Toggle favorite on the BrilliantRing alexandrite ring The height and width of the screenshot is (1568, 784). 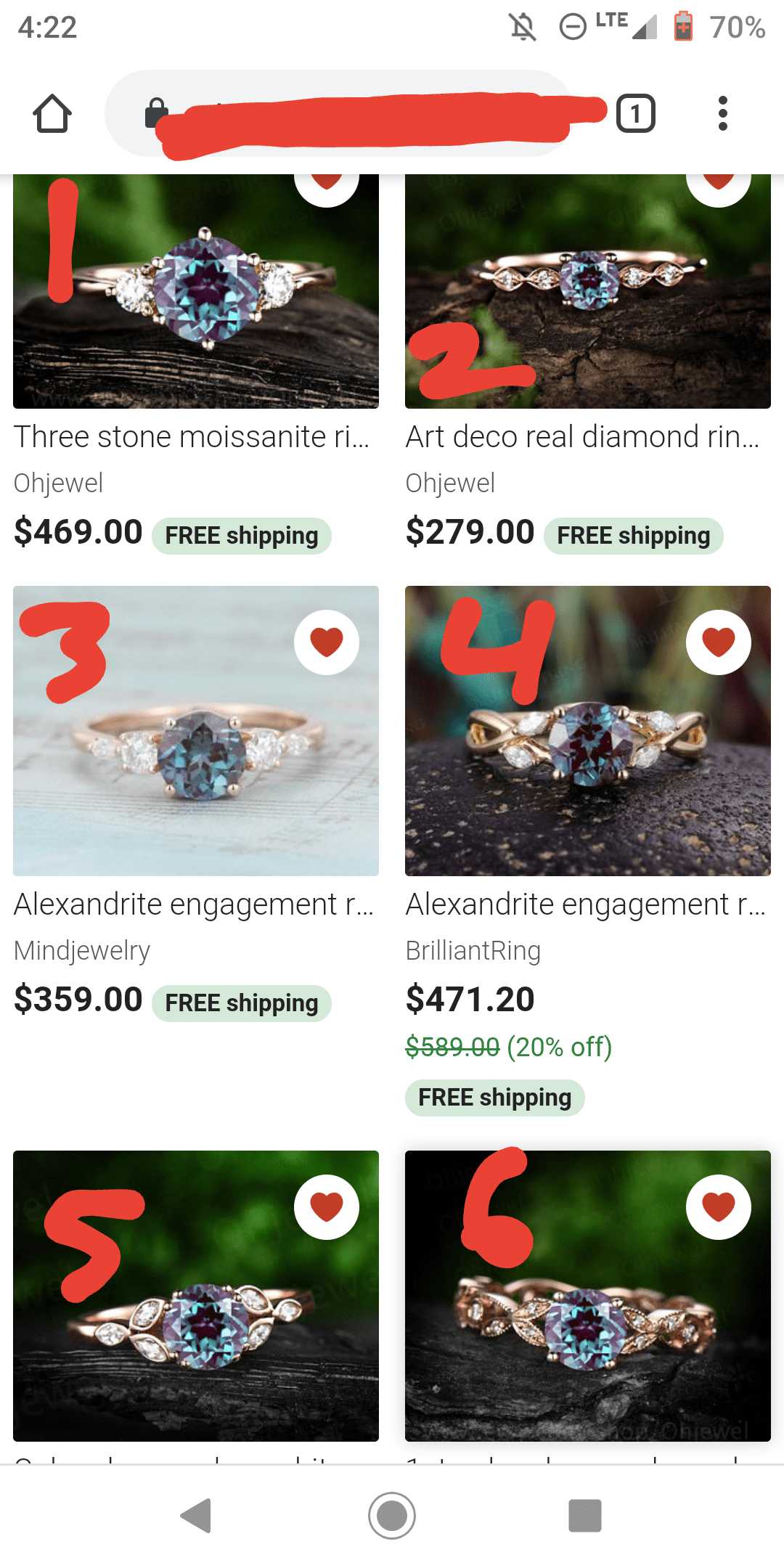point(718,642)
